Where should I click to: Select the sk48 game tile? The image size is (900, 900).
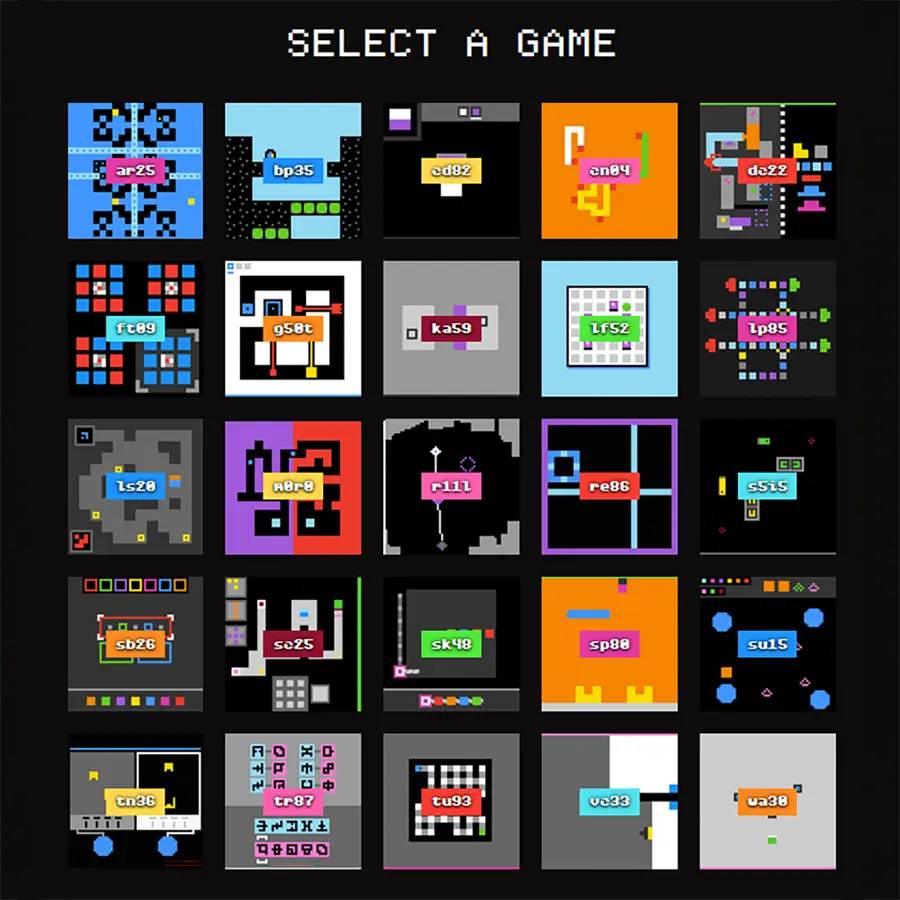[x=451, y=644]
